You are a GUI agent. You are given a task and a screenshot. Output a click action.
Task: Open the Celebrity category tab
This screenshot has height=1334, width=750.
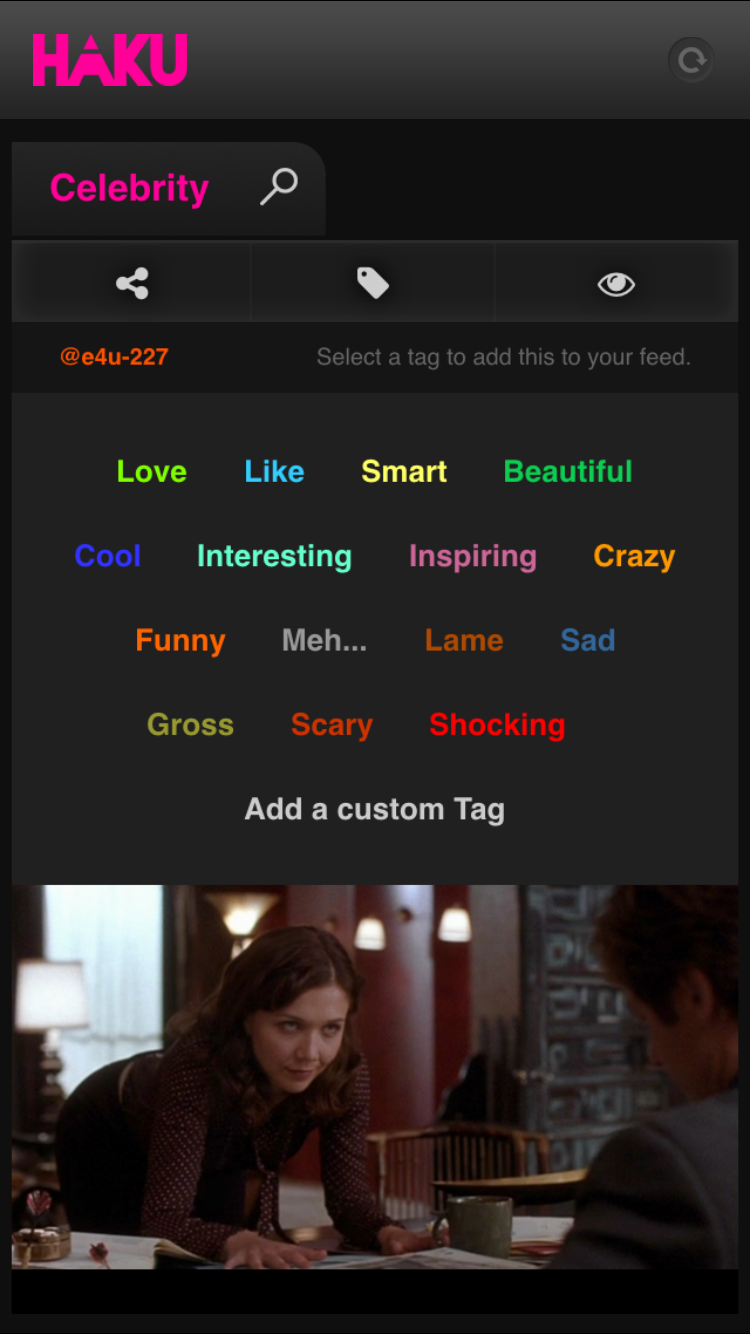130,188
